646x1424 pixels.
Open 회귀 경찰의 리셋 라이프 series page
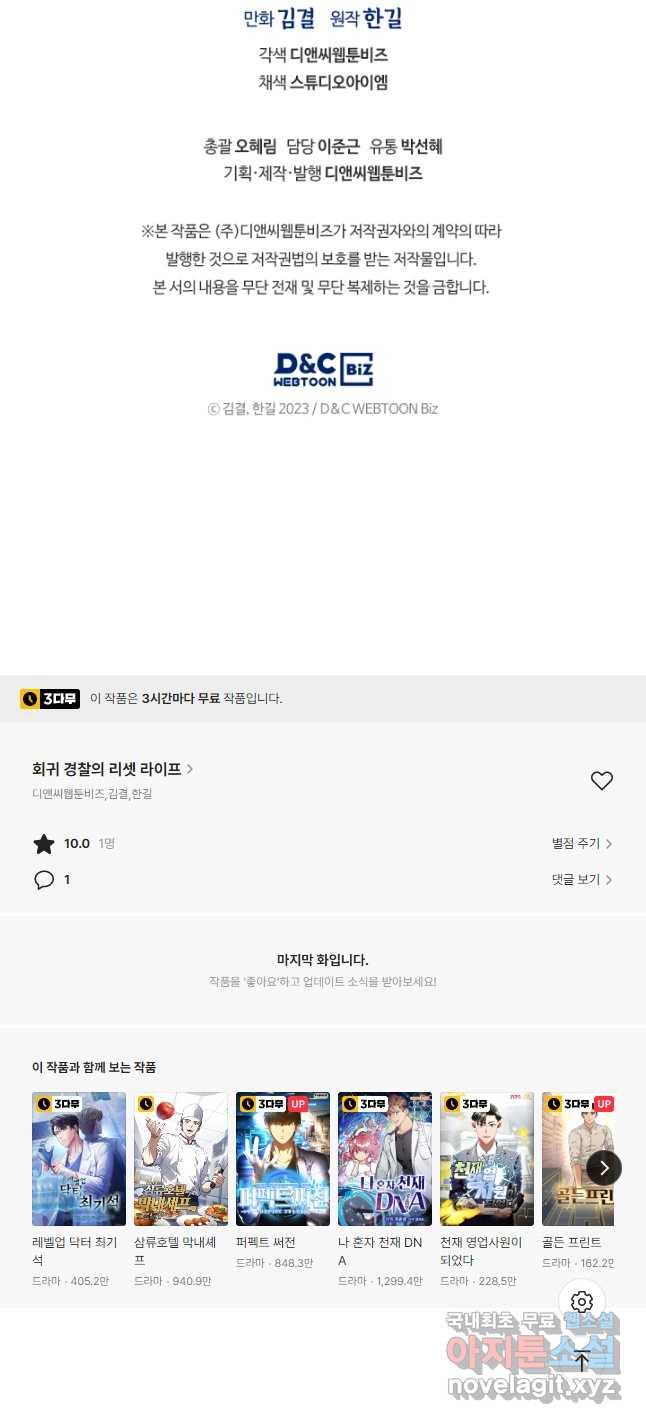point(112,769)
